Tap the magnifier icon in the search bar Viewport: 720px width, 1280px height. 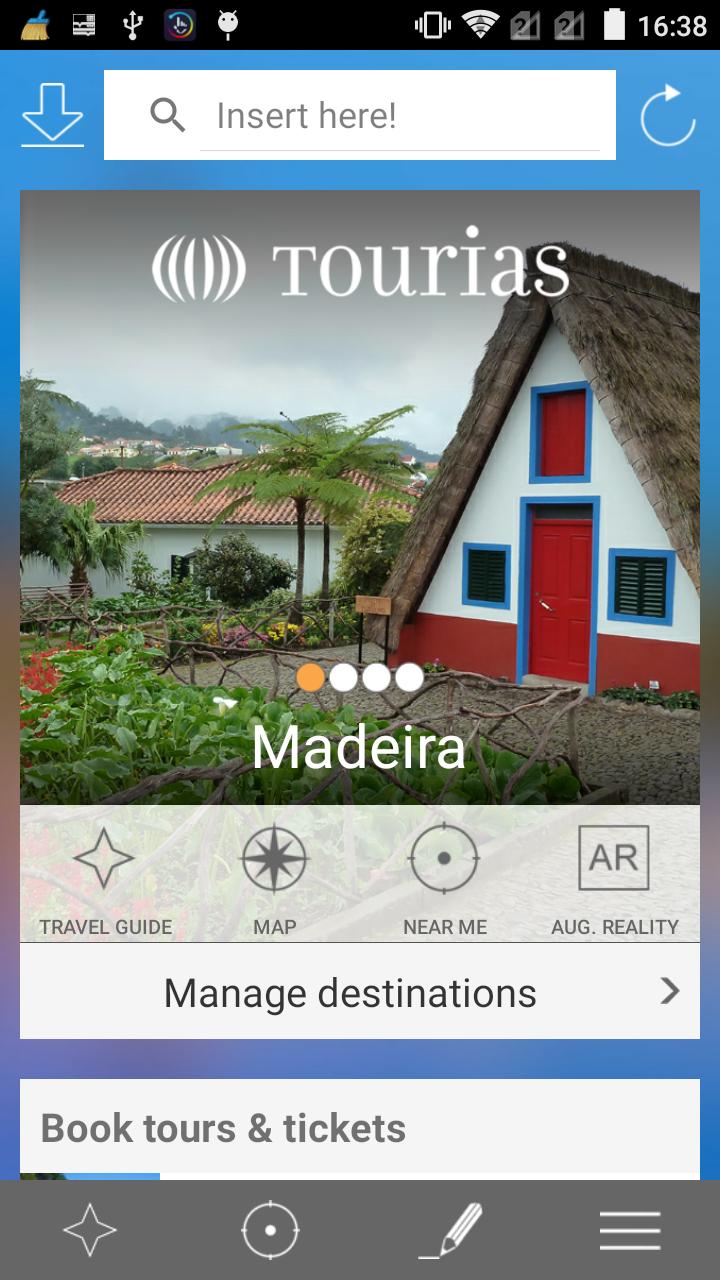pos(168,114)
